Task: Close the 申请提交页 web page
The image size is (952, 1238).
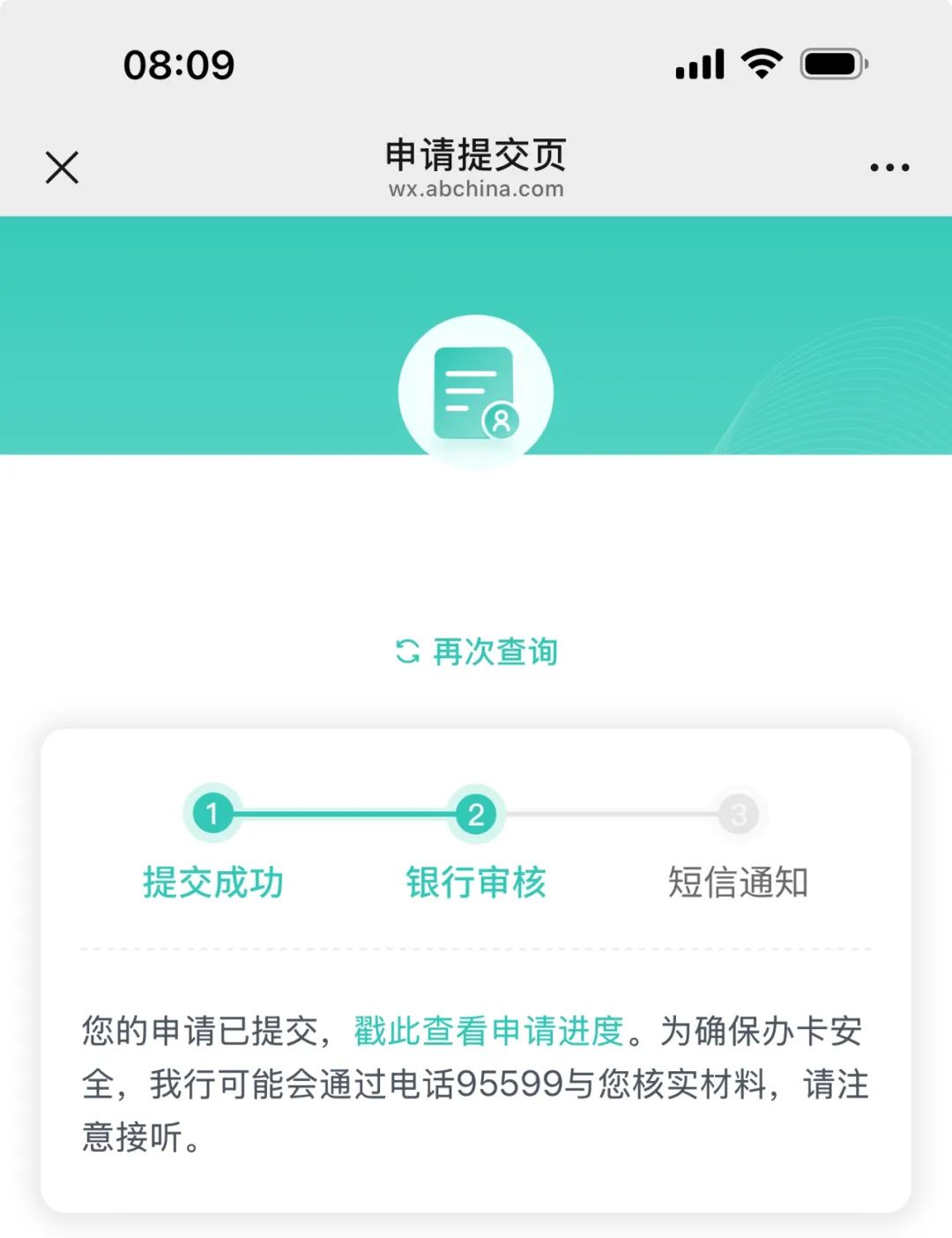Action: pos(62,168)
